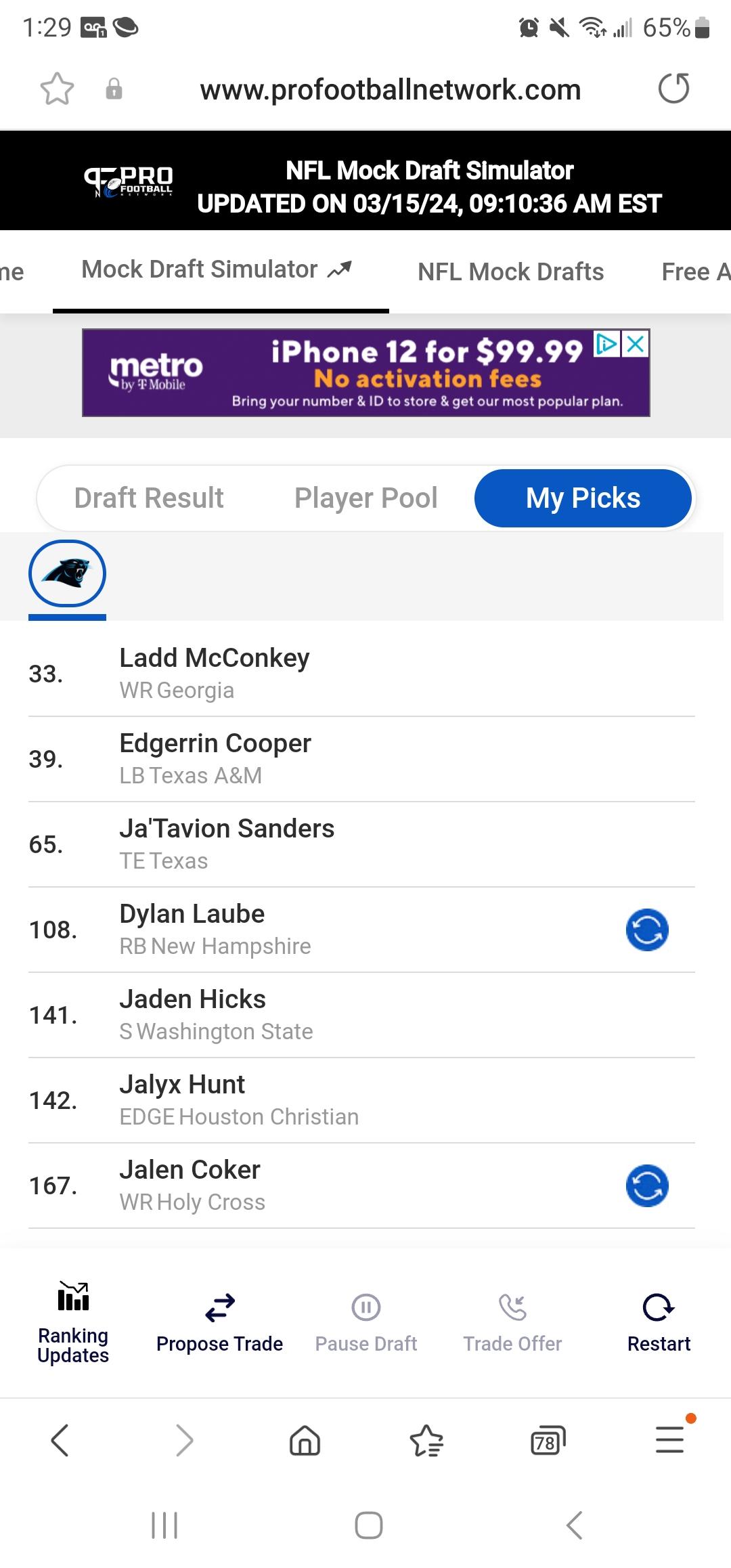Select the Carolina Panthers team icon
This screenshot has width=731, height=1568.
coord(67,573)
